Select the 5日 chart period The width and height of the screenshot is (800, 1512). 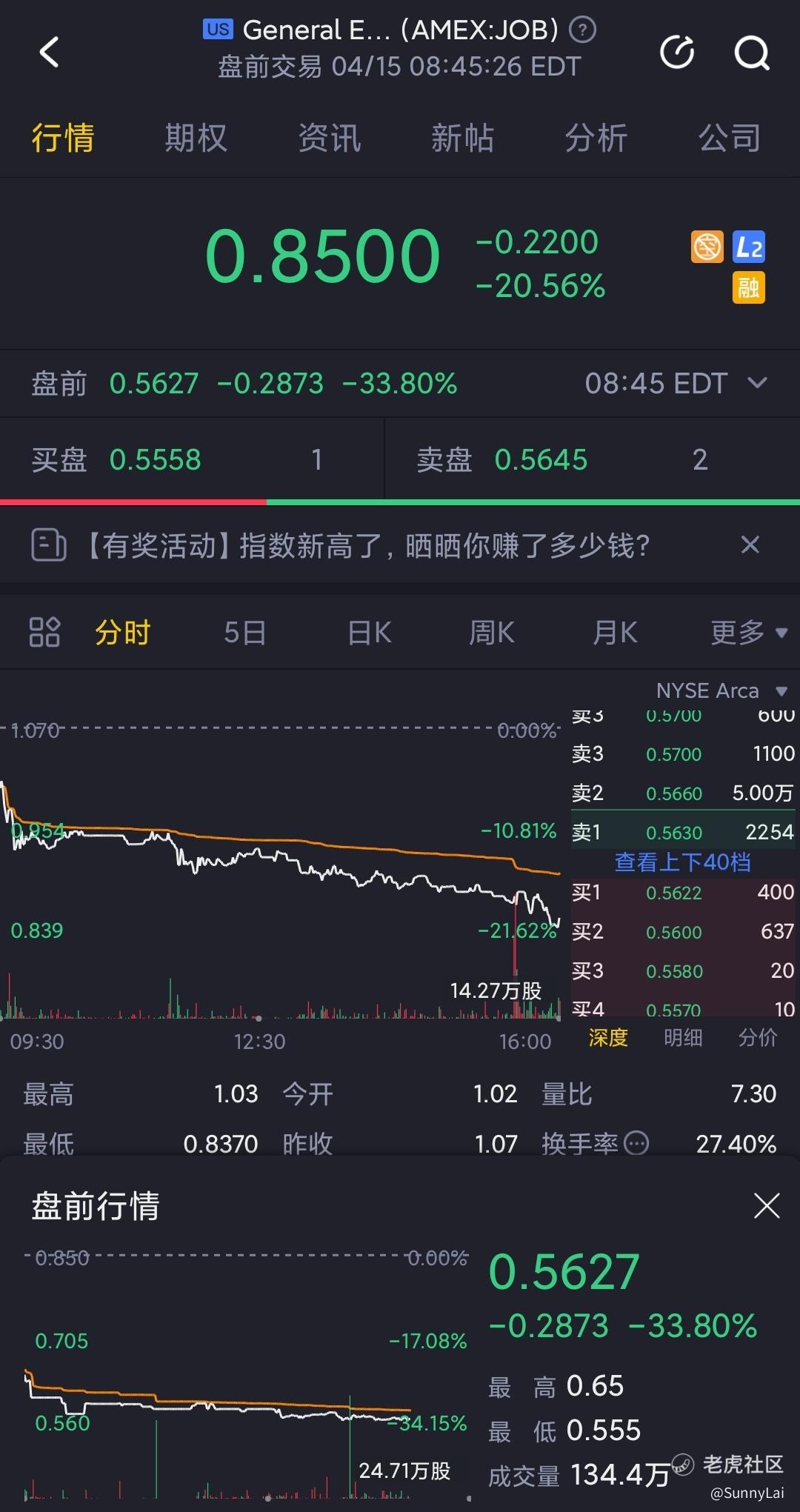pos(244,633)
